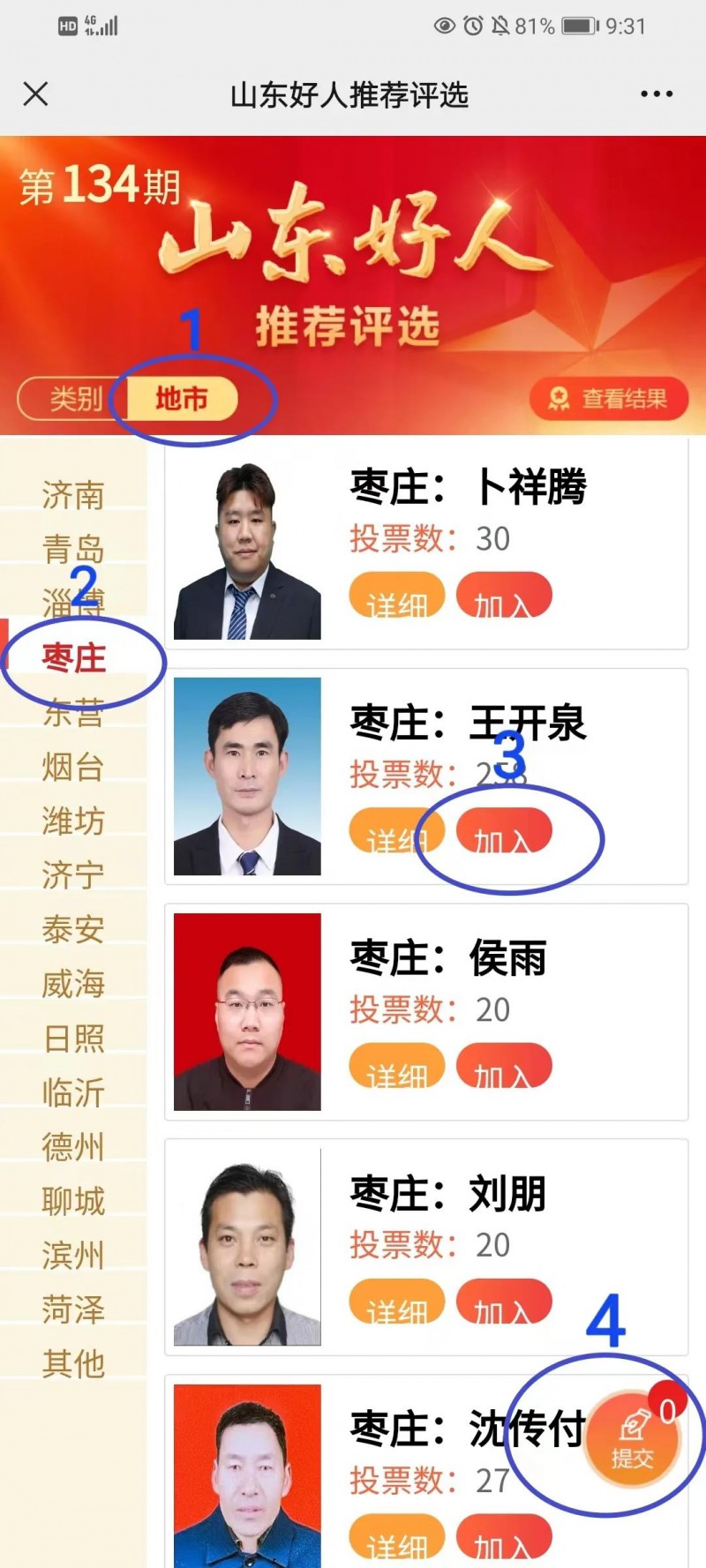The height and width of the screenshot is (1568, 706).
Task: Open 查看结果 to view the results
Action: [609, 399]
